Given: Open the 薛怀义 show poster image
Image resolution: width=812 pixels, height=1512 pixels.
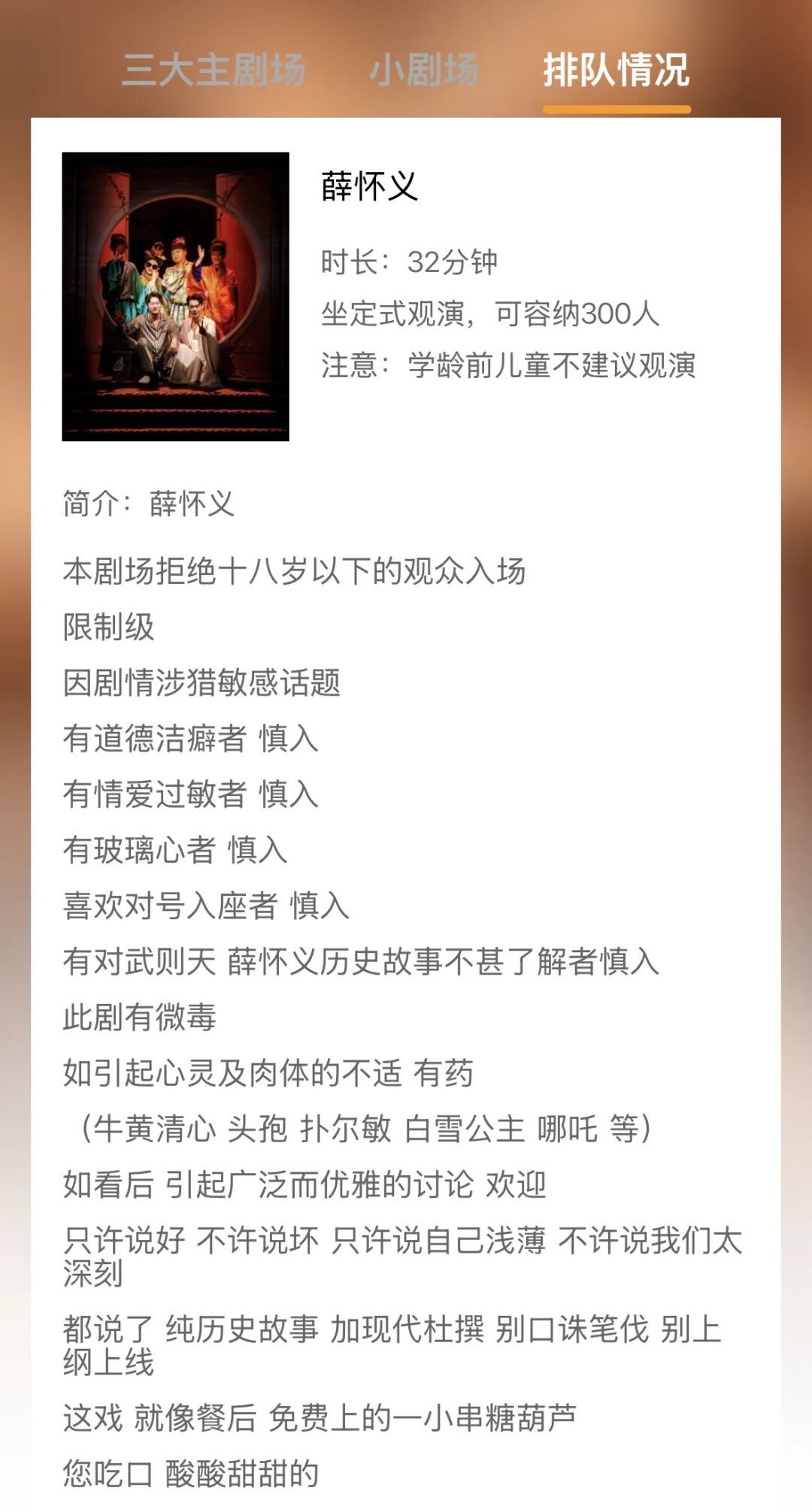Looking at the screenshot, I should click(x=175, y=296).
